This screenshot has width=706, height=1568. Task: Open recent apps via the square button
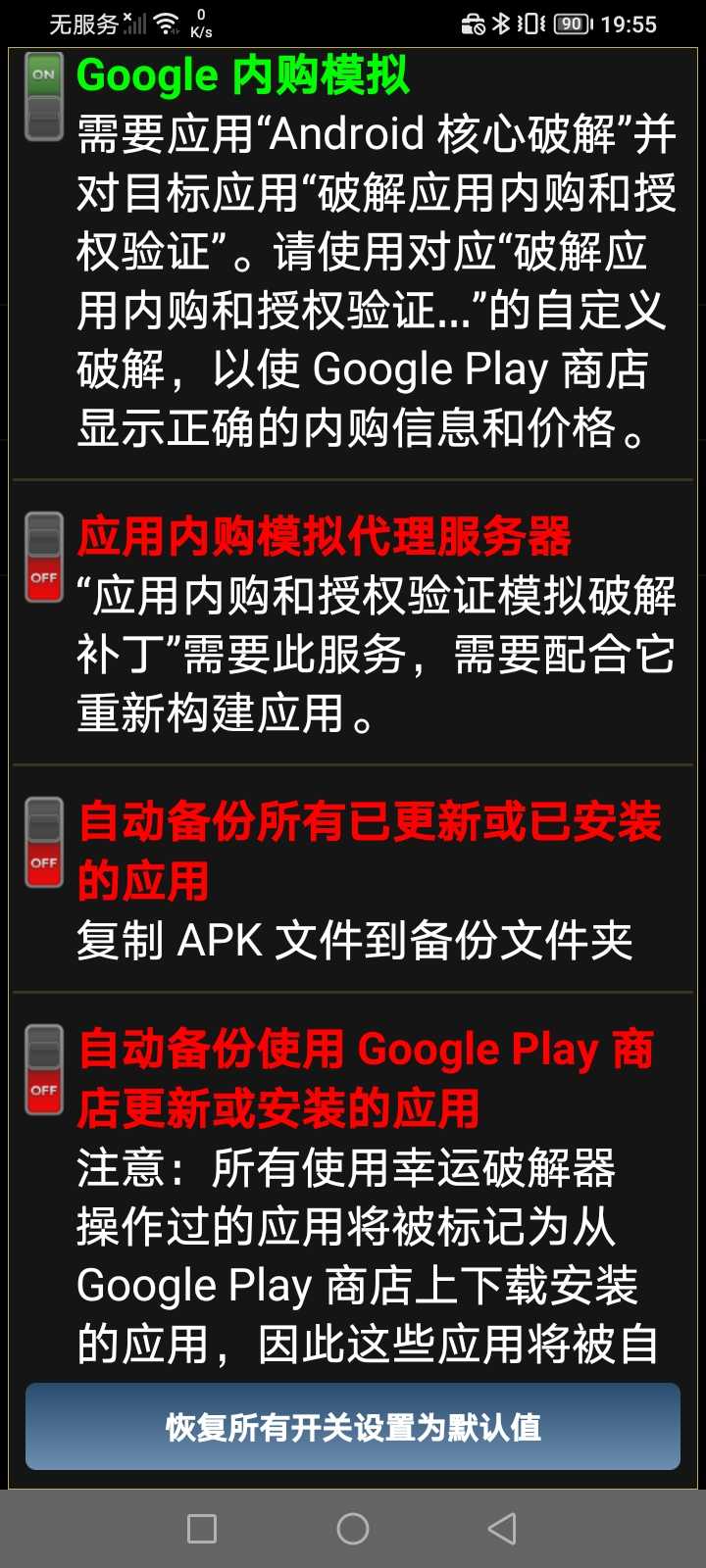point(202,1528)
